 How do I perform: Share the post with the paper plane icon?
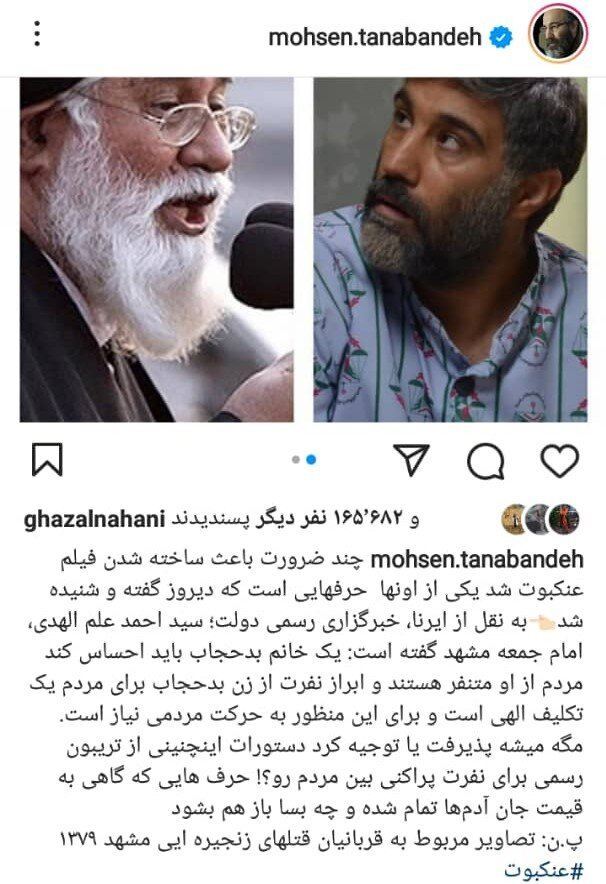pyautogui.click(x=411, y=460)
